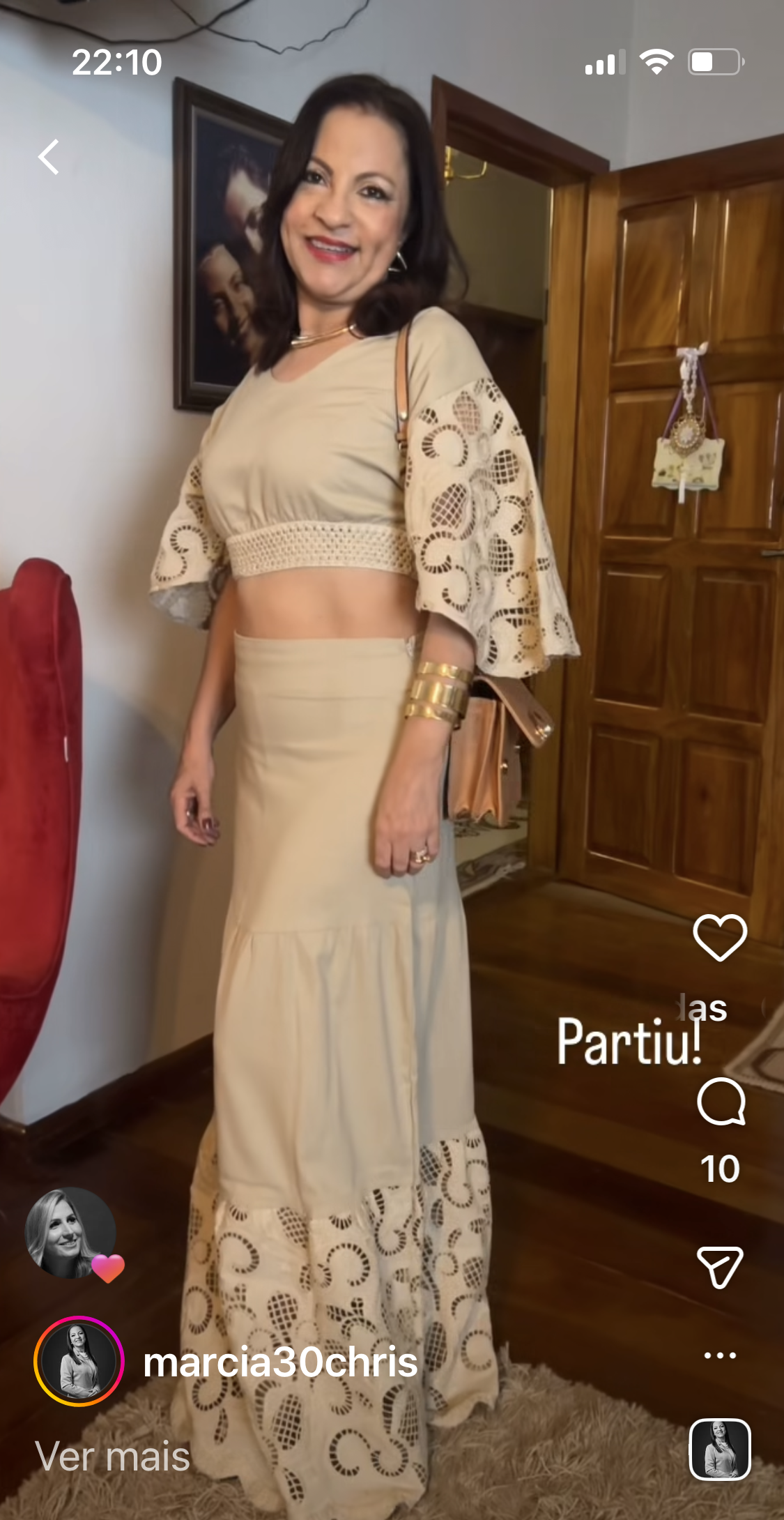This screenshot has width=784, height=1520.
Task: Tap the marcia30chris username
Action: (x=280, y=1362)
